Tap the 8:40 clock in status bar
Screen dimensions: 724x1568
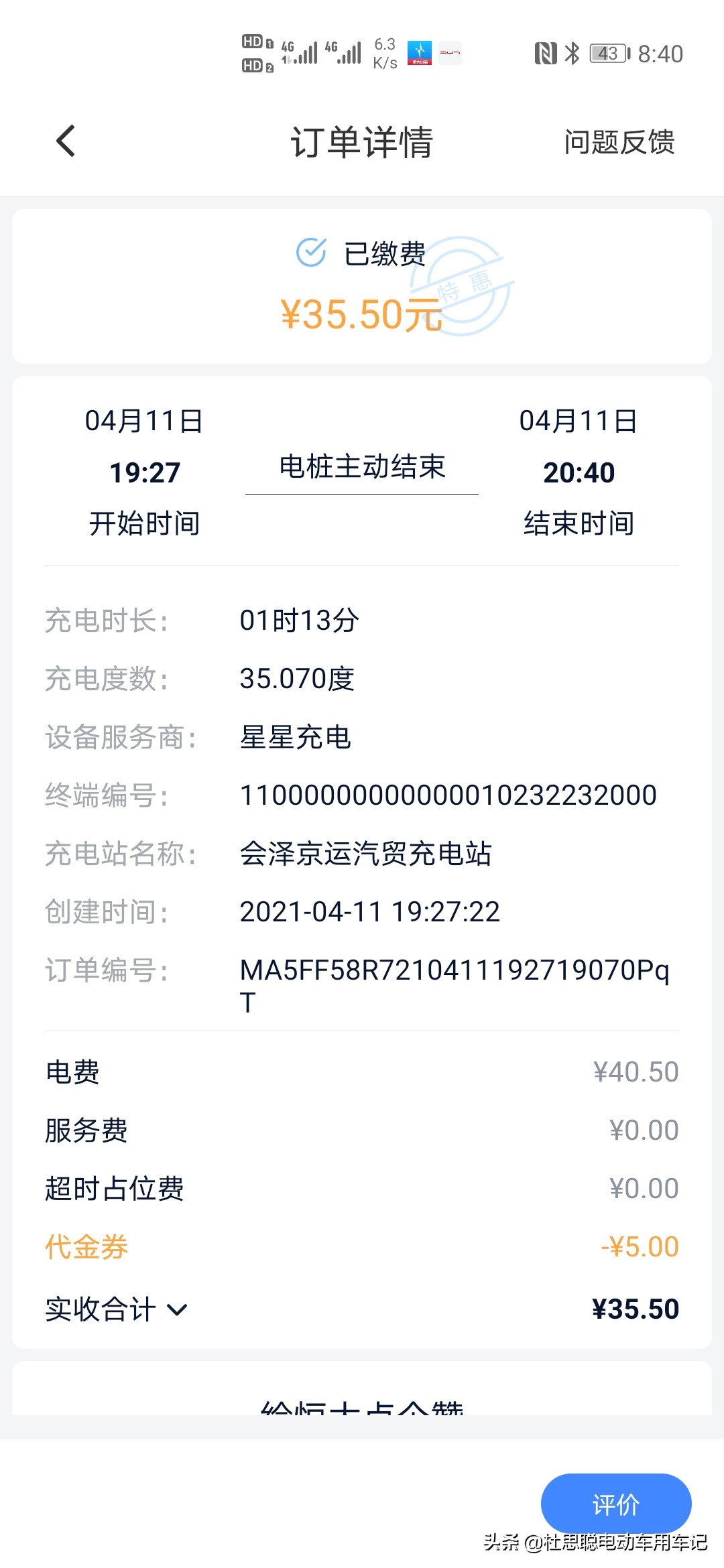coord(659,52)
